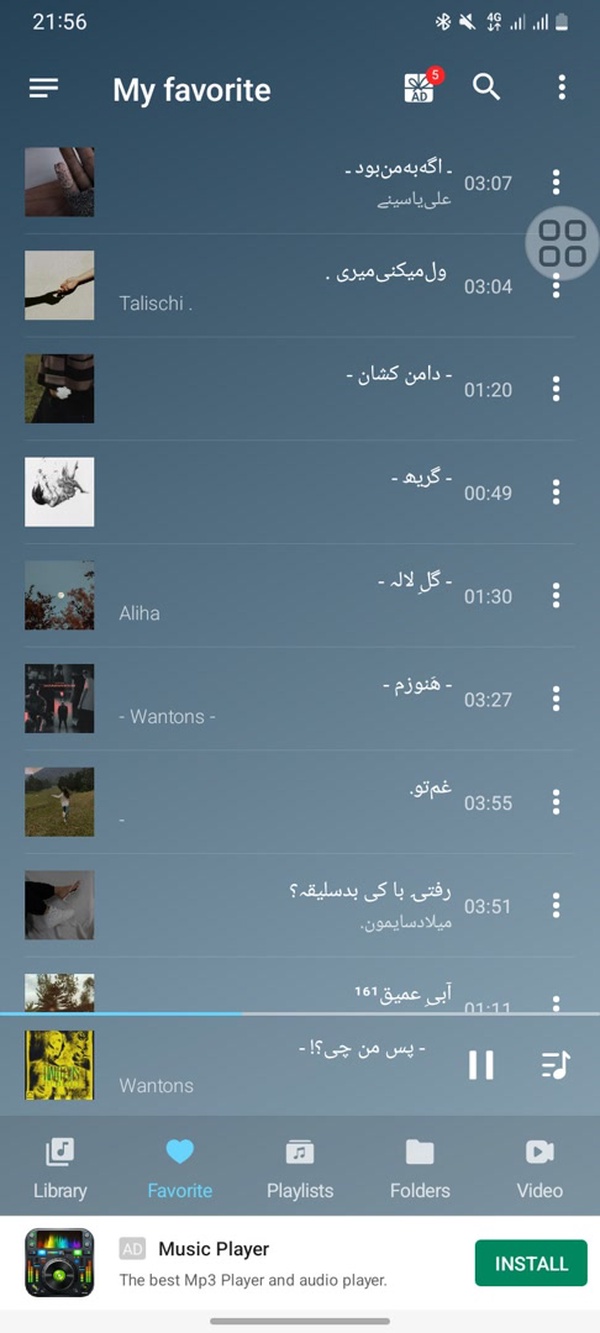Search favorite songs
This screenshot has width=600, height=1333.
coord(486,87)
